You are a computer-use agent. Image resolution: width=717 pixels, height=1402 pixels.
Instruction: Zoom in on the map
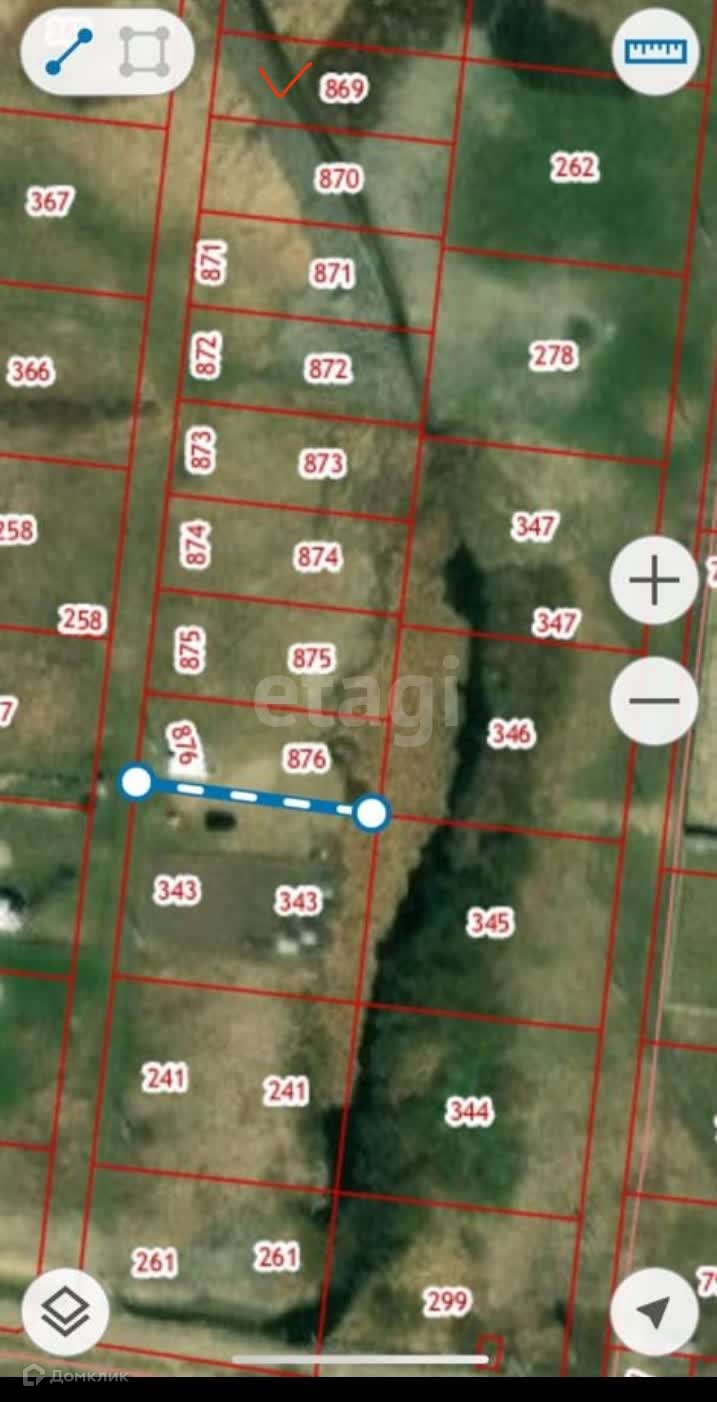654,581
